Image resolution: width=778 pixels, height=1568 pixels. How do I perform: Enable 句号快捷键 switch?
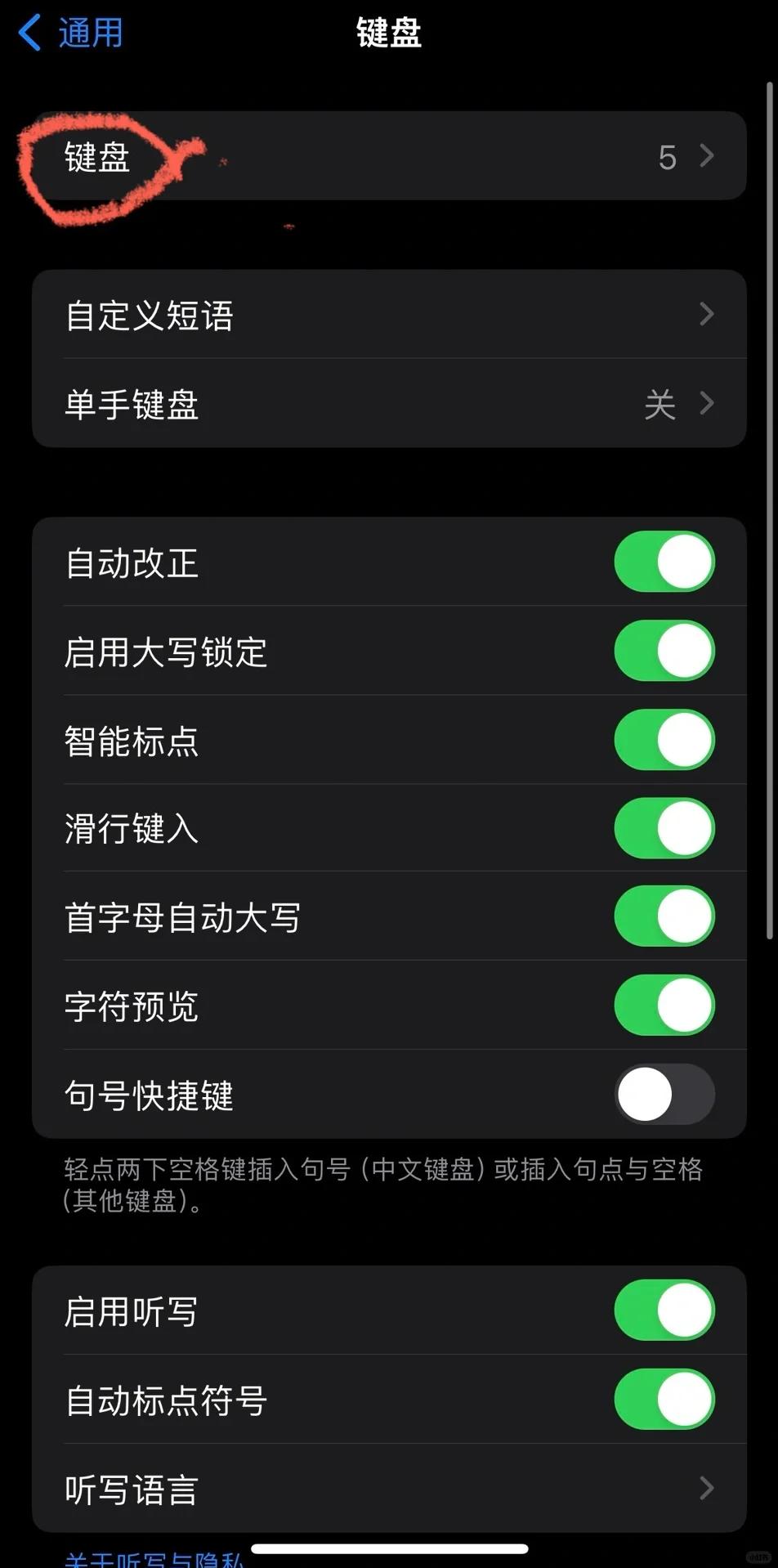664,1095
